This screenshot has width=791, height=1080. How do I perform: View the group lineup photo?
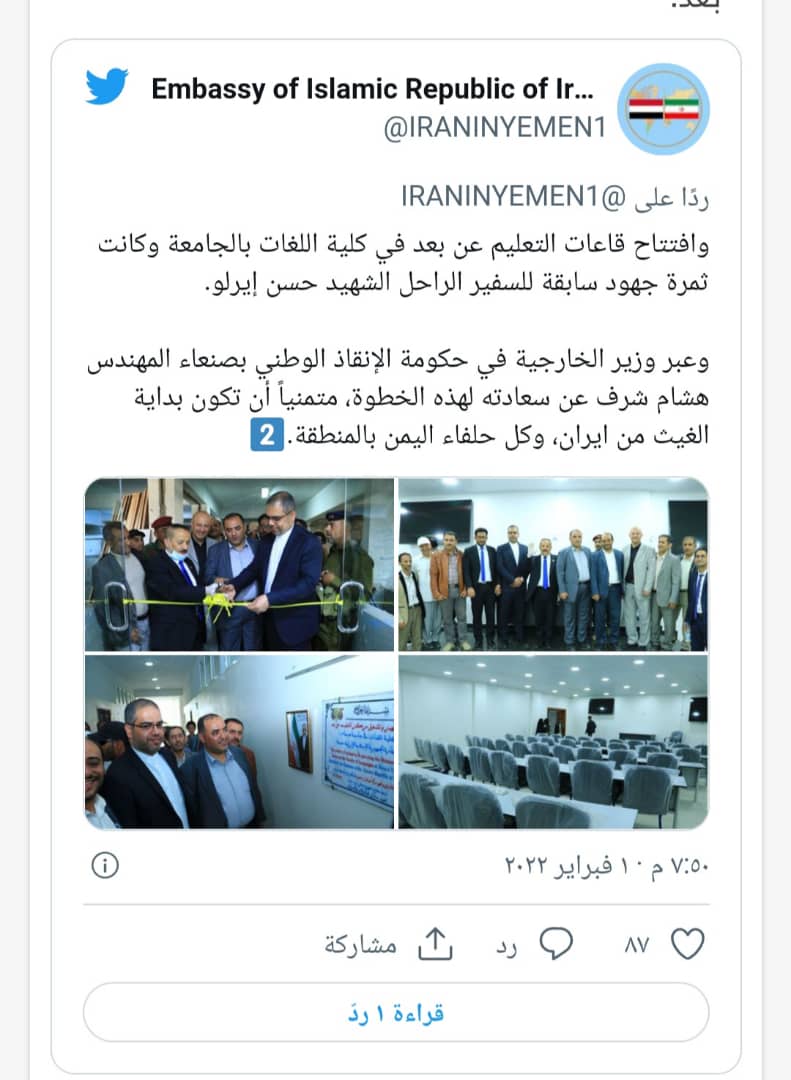(553, 564)
